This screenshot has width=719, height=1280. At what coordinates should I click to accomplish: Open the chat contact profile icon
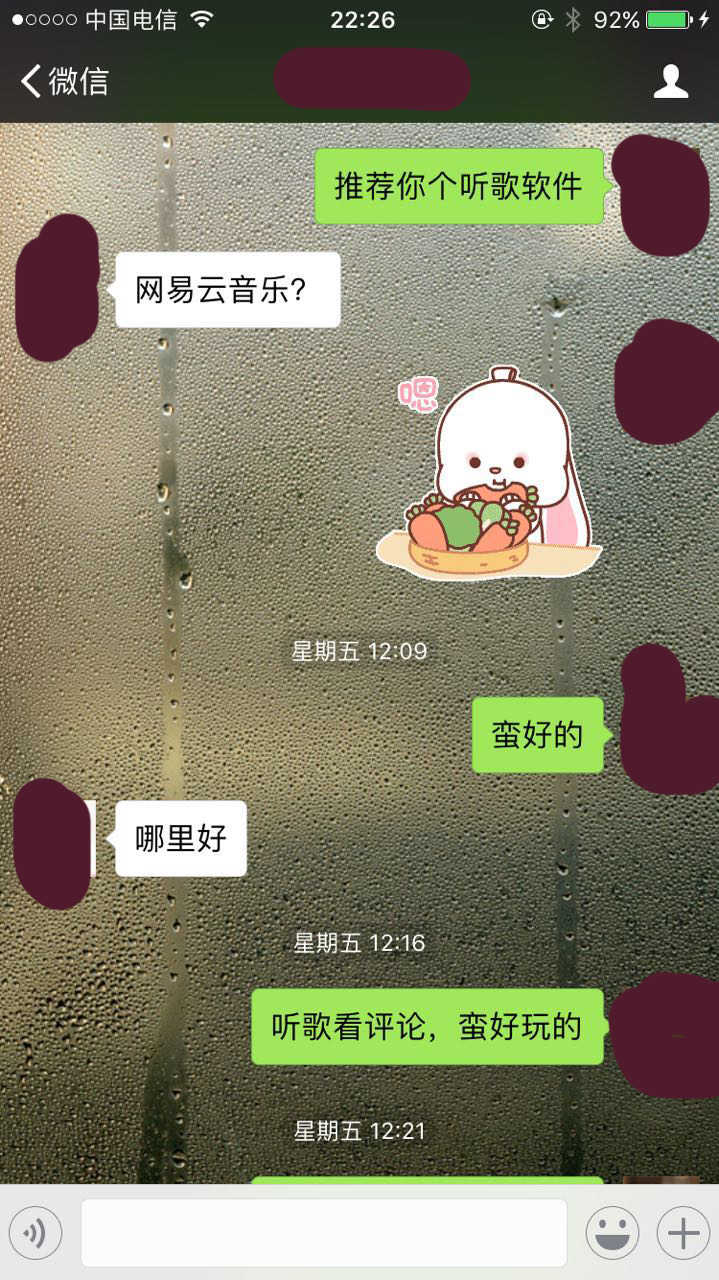tap(671, 81)
